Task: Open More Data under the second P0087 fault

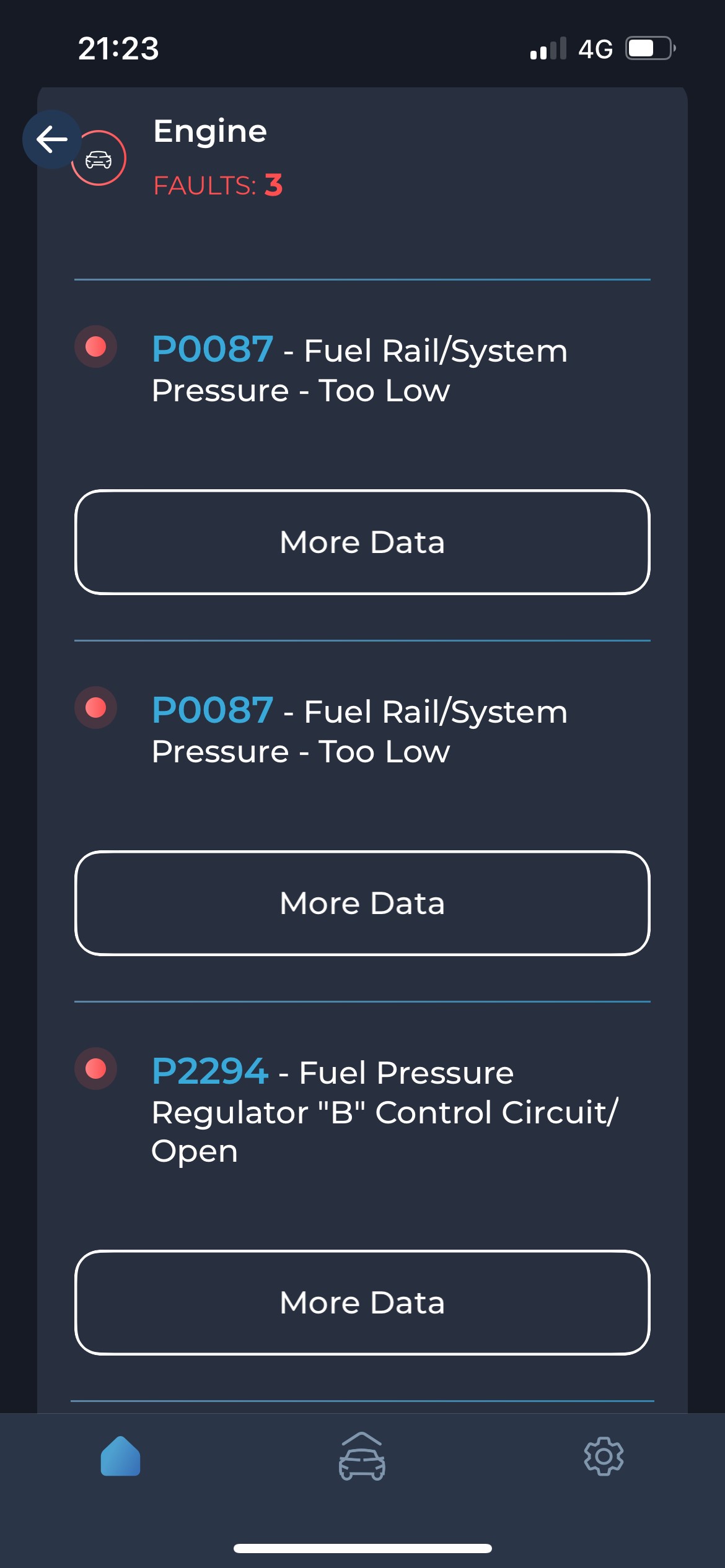Action: 362,904
